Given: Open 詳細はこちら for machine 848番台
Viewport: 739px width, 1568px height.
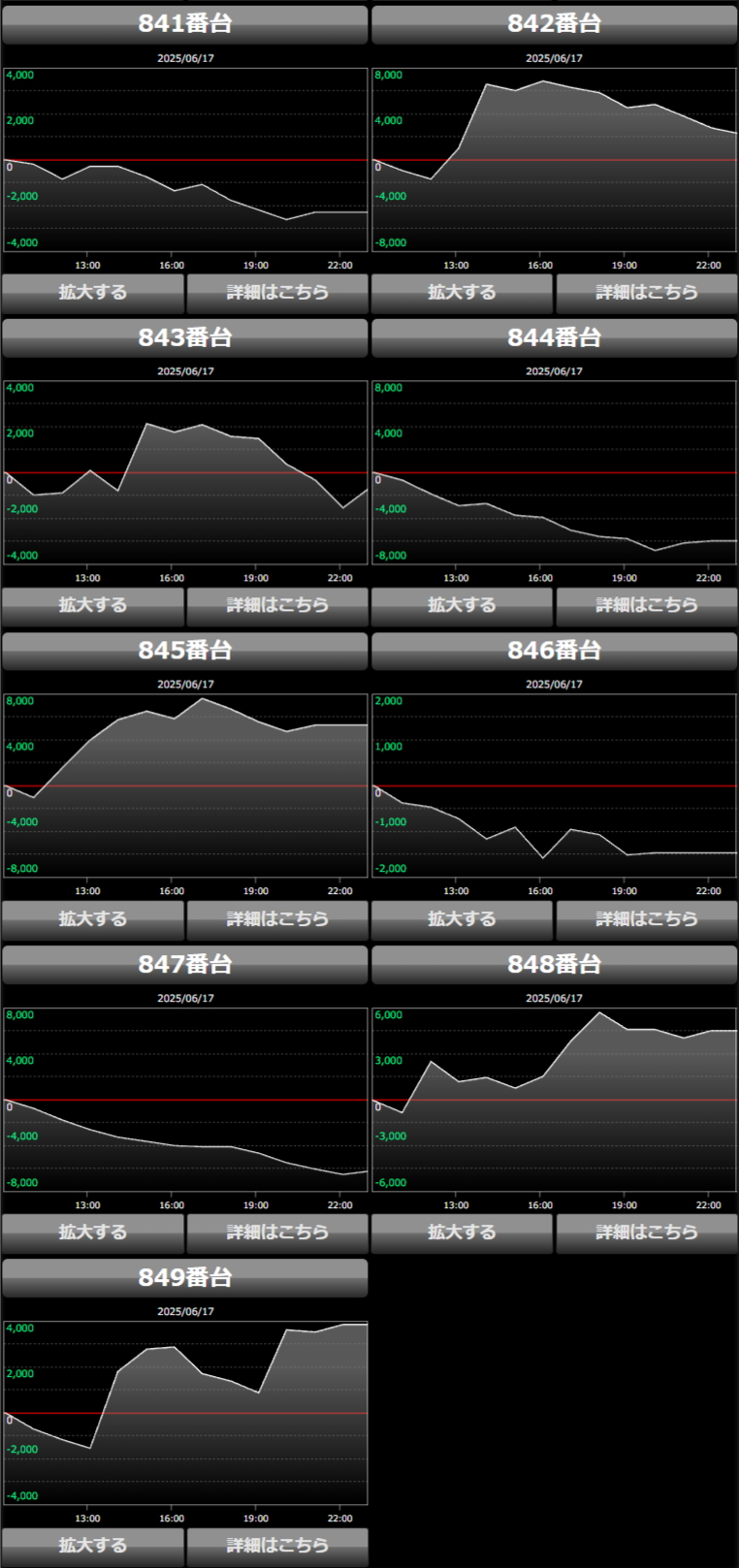Looking at the screenshot, I should 647,1232.
